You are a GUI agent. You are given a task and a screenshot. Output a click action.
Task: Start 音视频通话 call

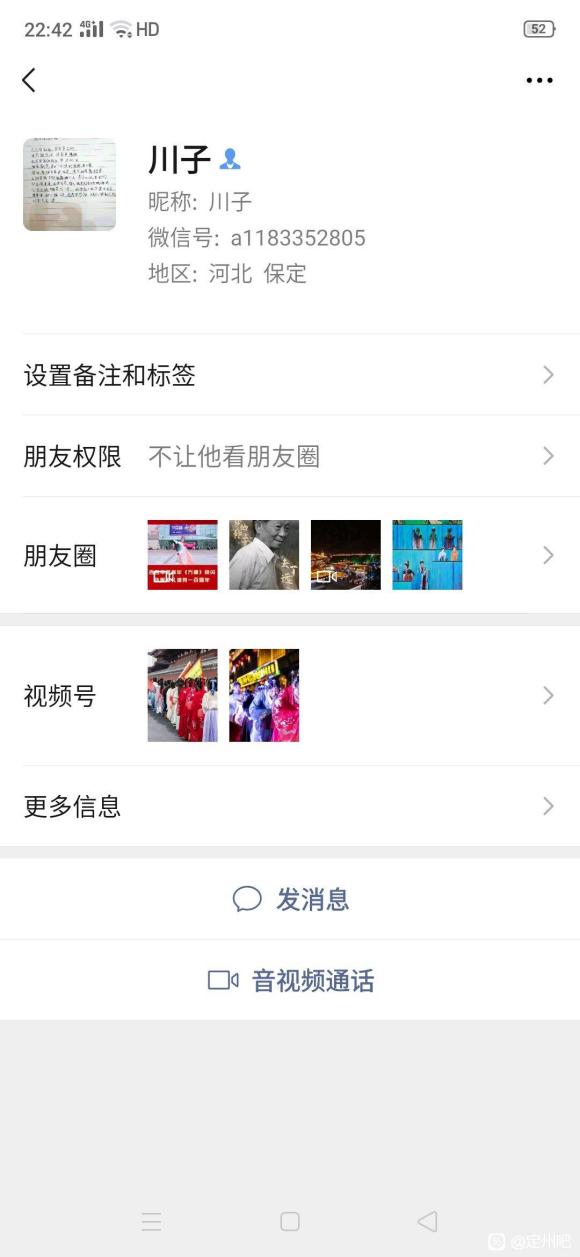290,980
